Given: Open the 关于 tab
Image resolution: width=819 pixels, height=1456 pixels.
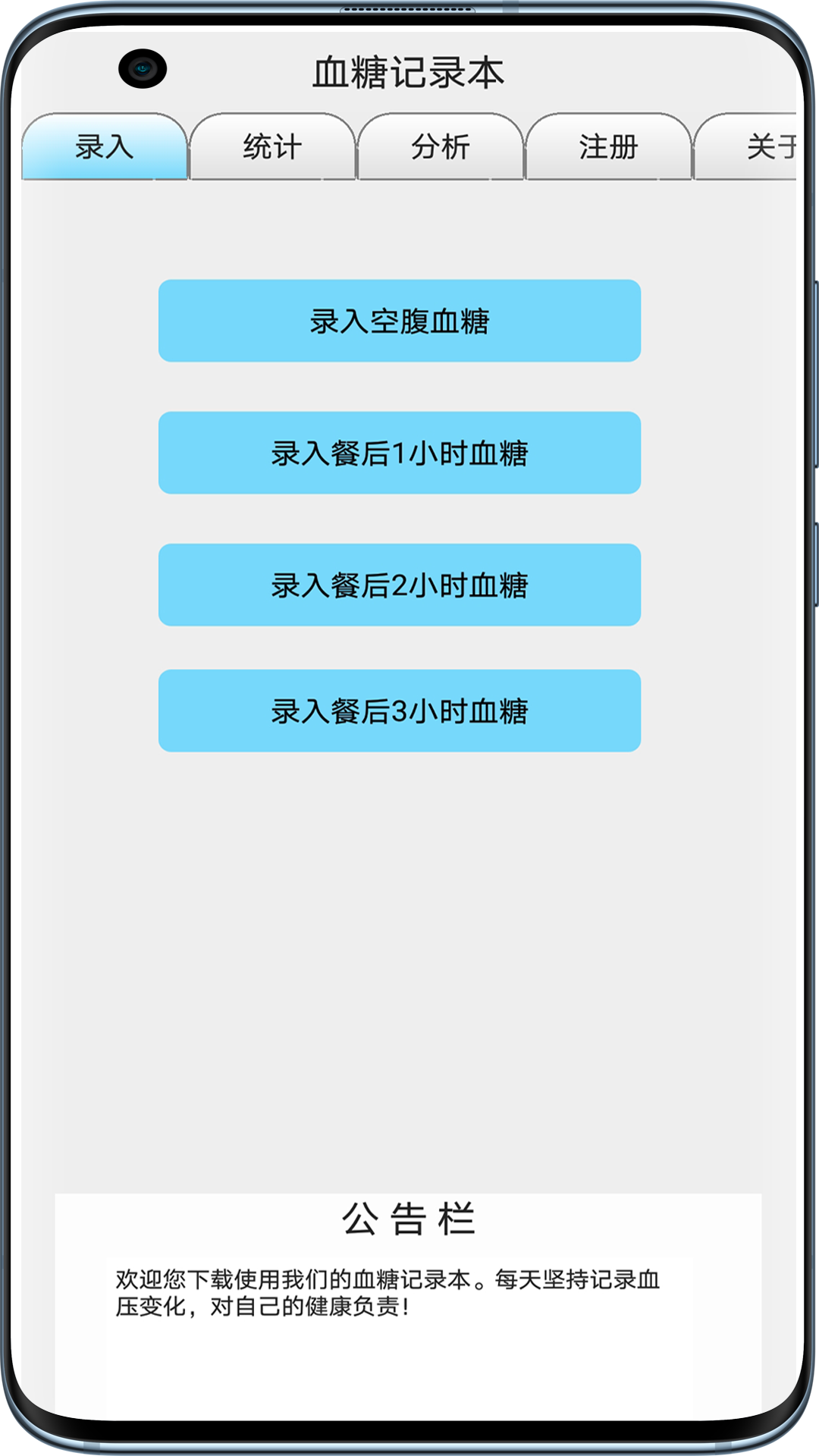Looking at the screenshot, I should click(x=766, y=147).
